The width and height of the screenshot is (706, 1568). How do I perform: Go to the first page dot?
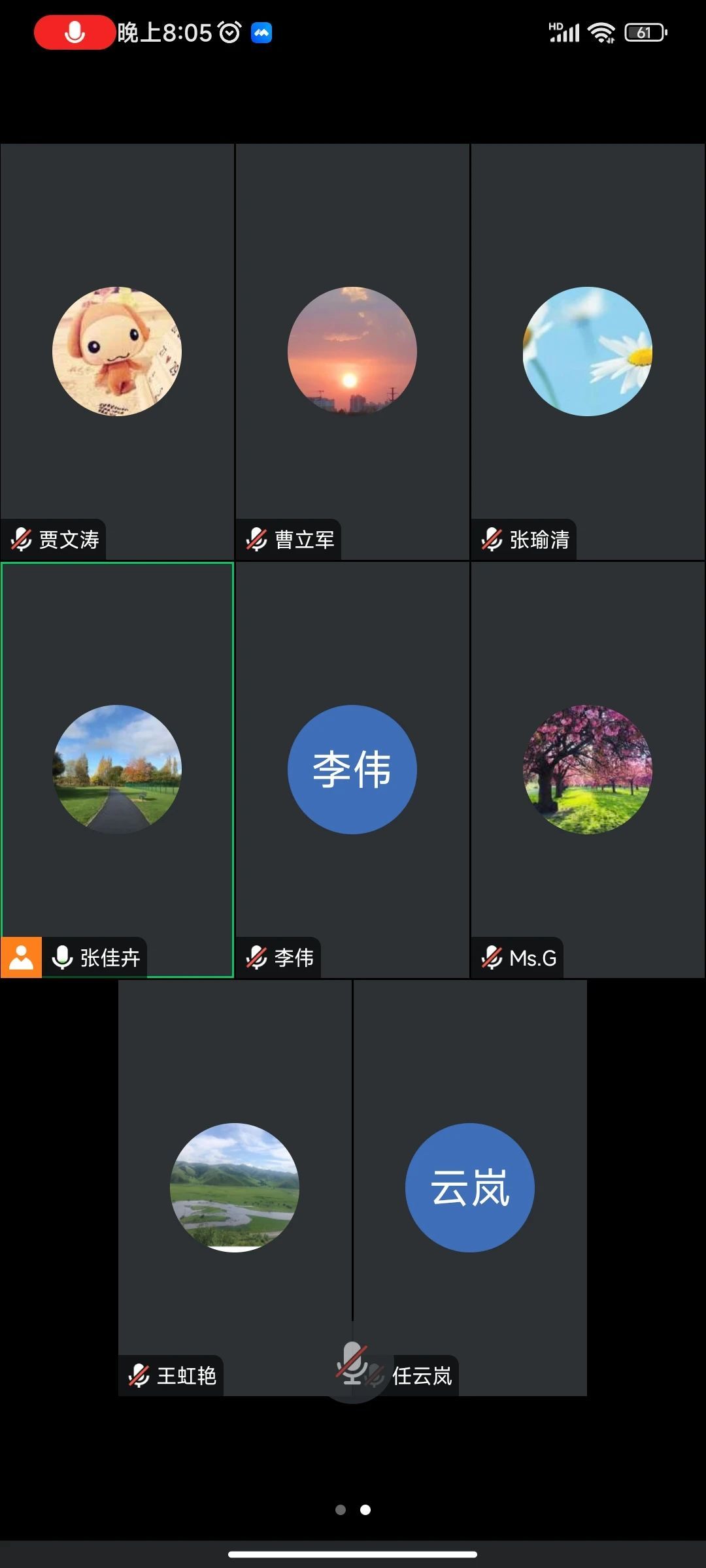[x=341, y=1509]
